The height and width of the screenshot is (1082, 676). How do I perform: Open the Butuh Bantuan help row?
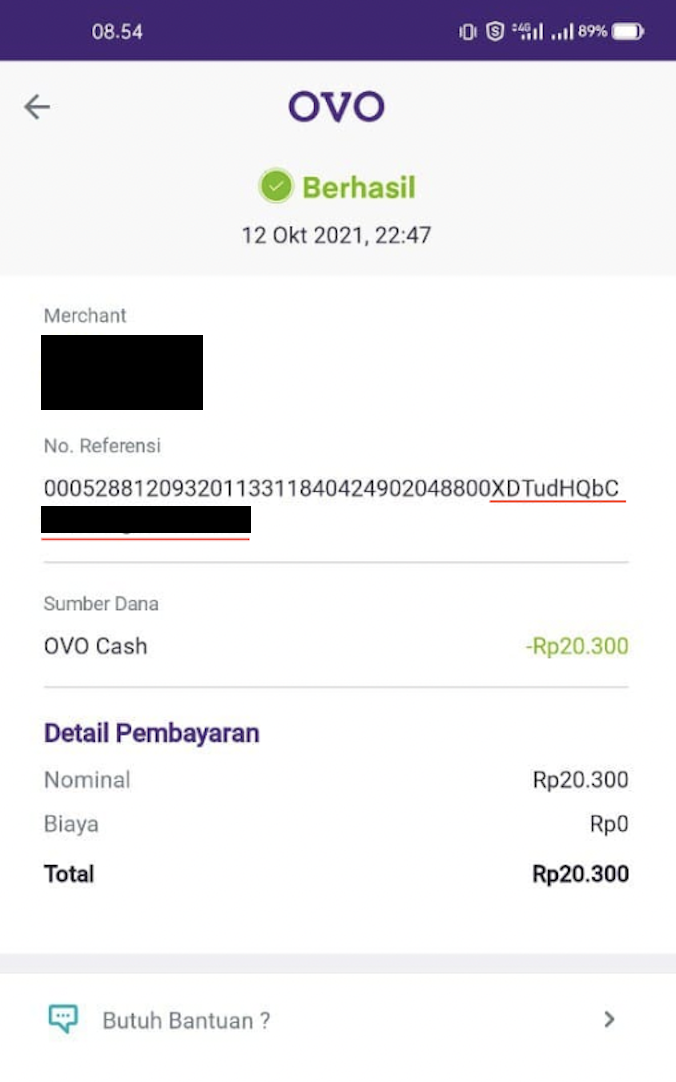337,1020
